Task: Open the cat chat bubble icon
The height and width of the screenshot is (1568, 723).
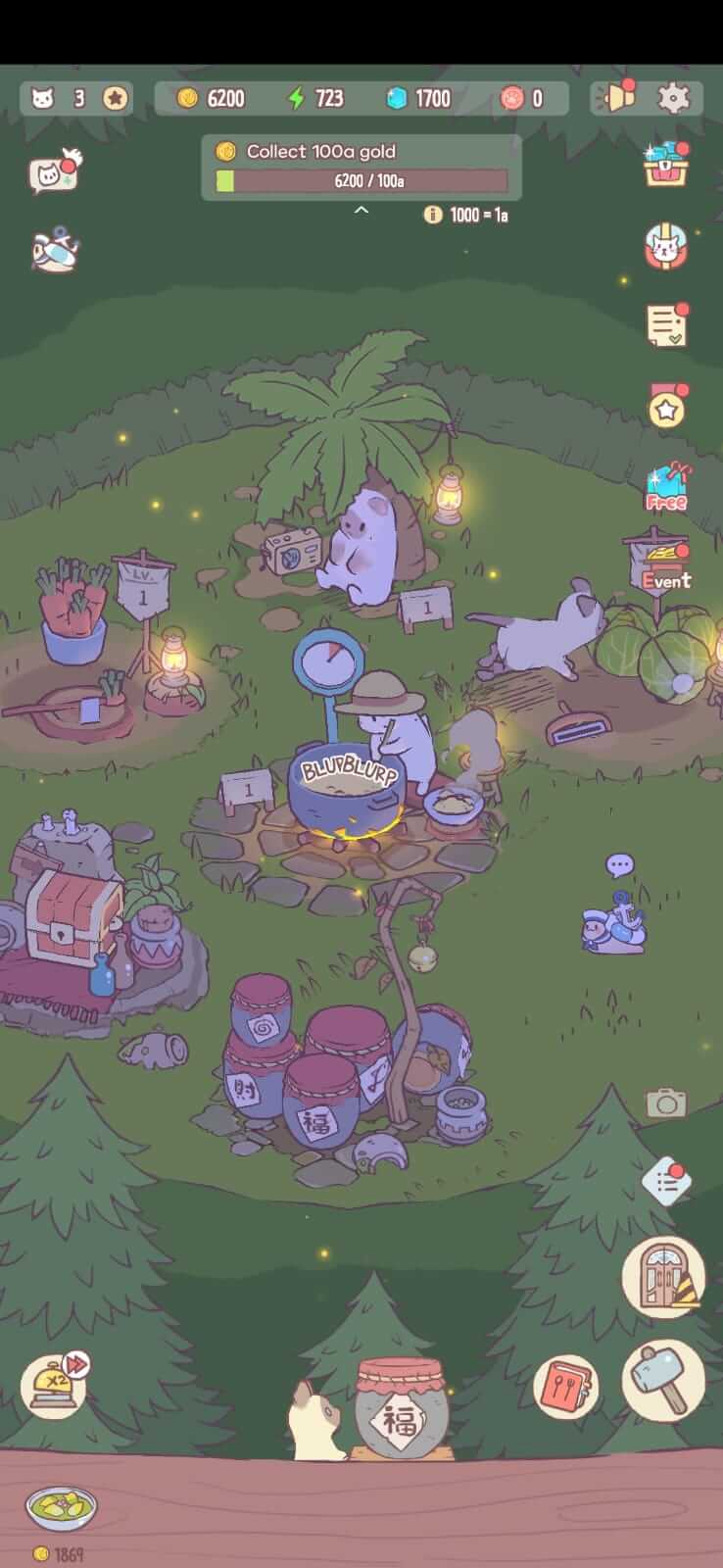Action: (x=55, y=172)
